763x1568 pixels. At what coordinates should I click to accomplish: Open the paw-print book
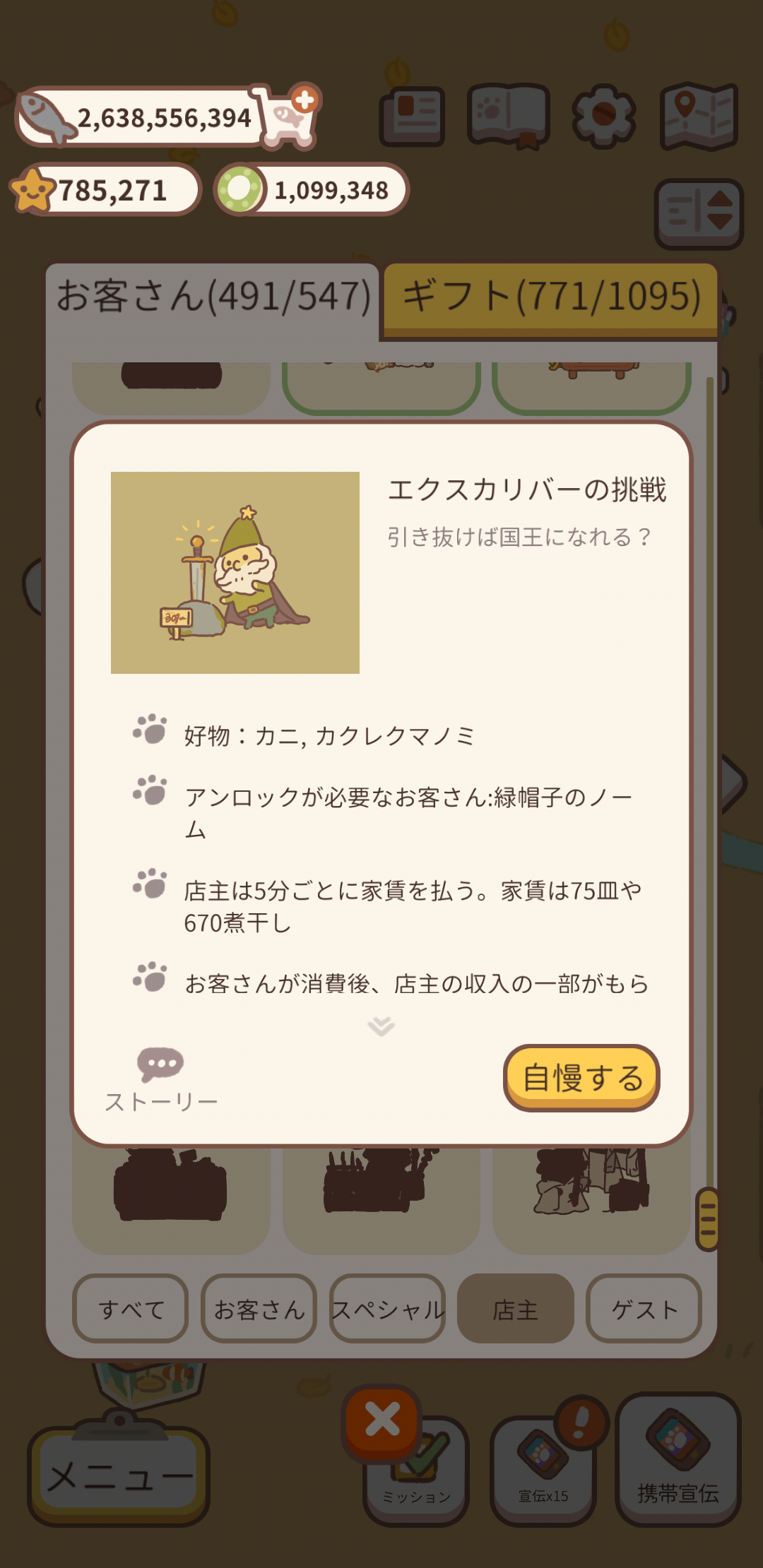click(x=508, y=116)
